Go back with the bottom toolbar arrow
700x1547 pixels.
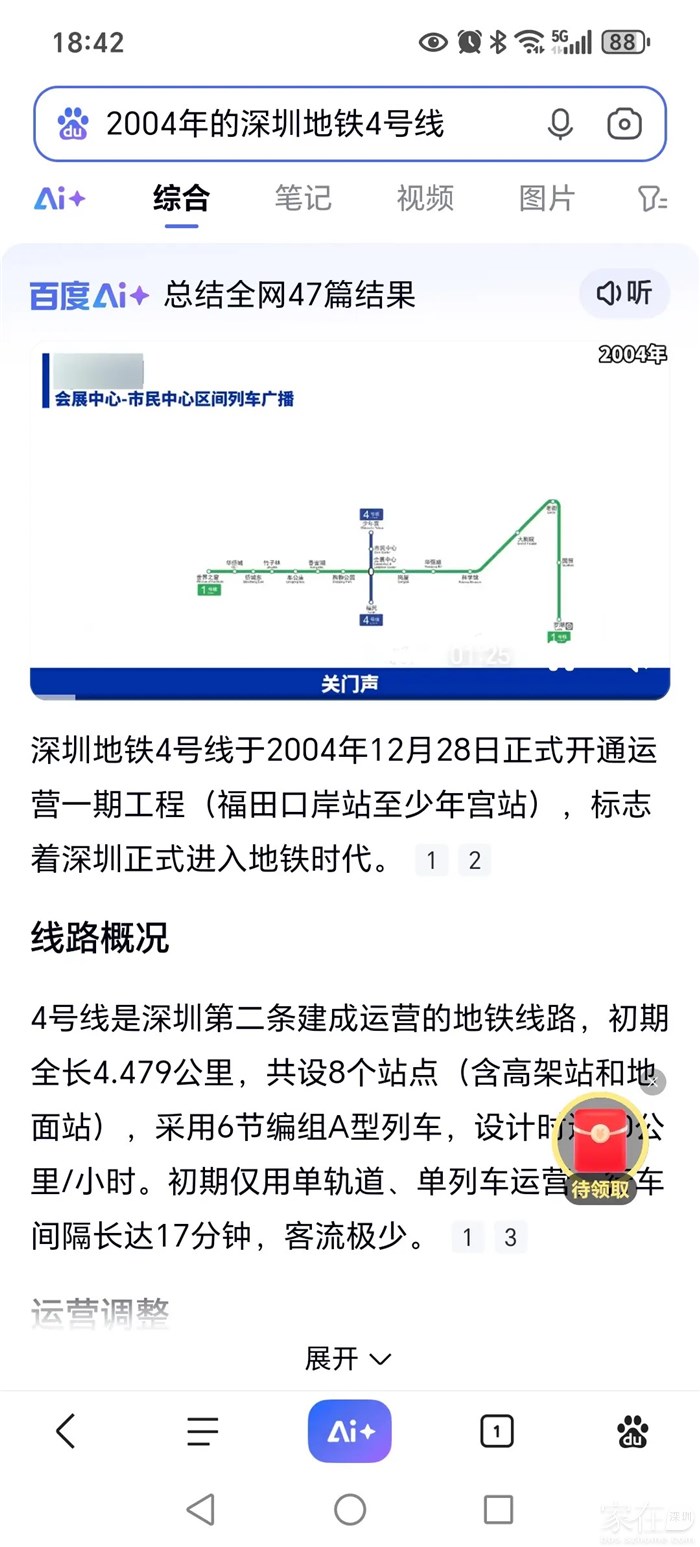point(66,1432)
